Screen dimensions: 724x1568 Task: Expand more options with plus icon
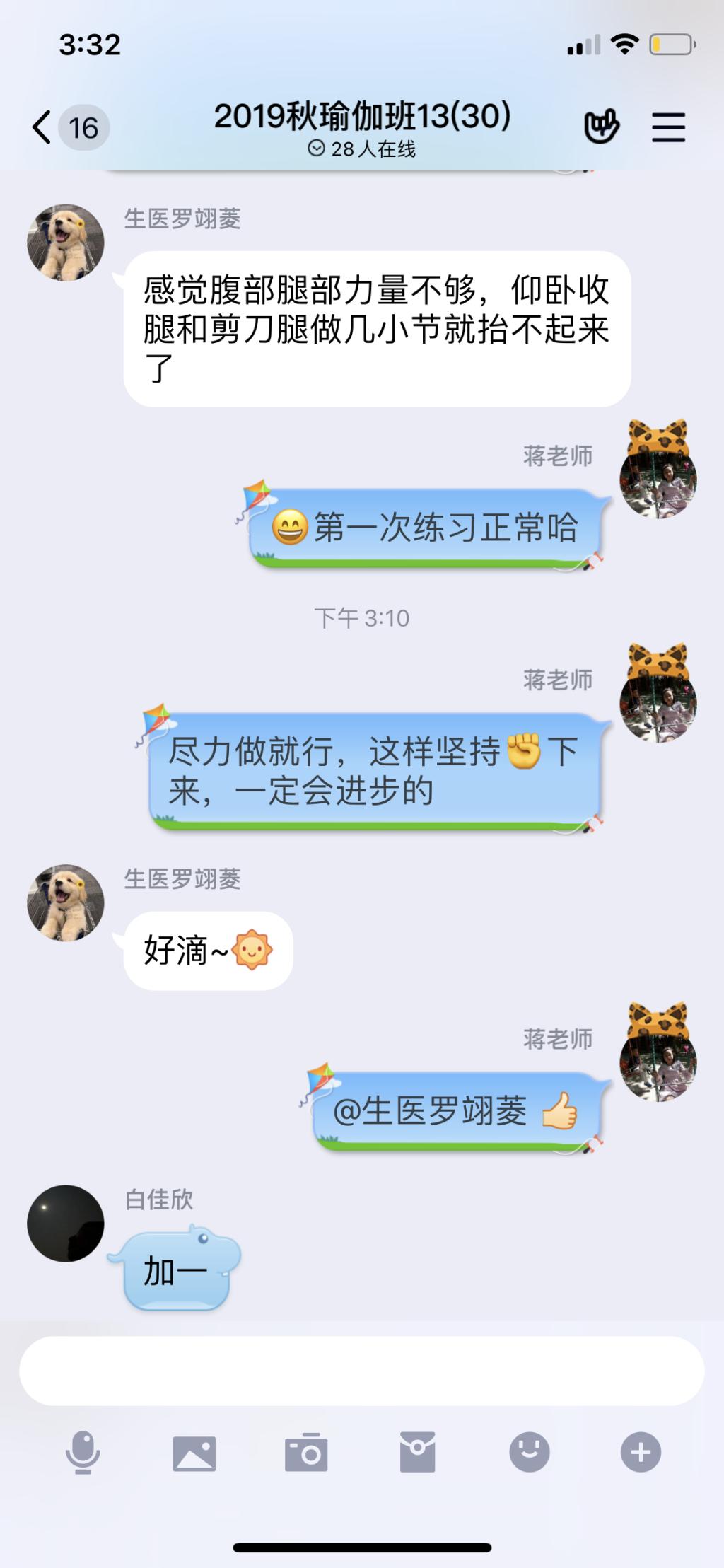[641, 1453]
